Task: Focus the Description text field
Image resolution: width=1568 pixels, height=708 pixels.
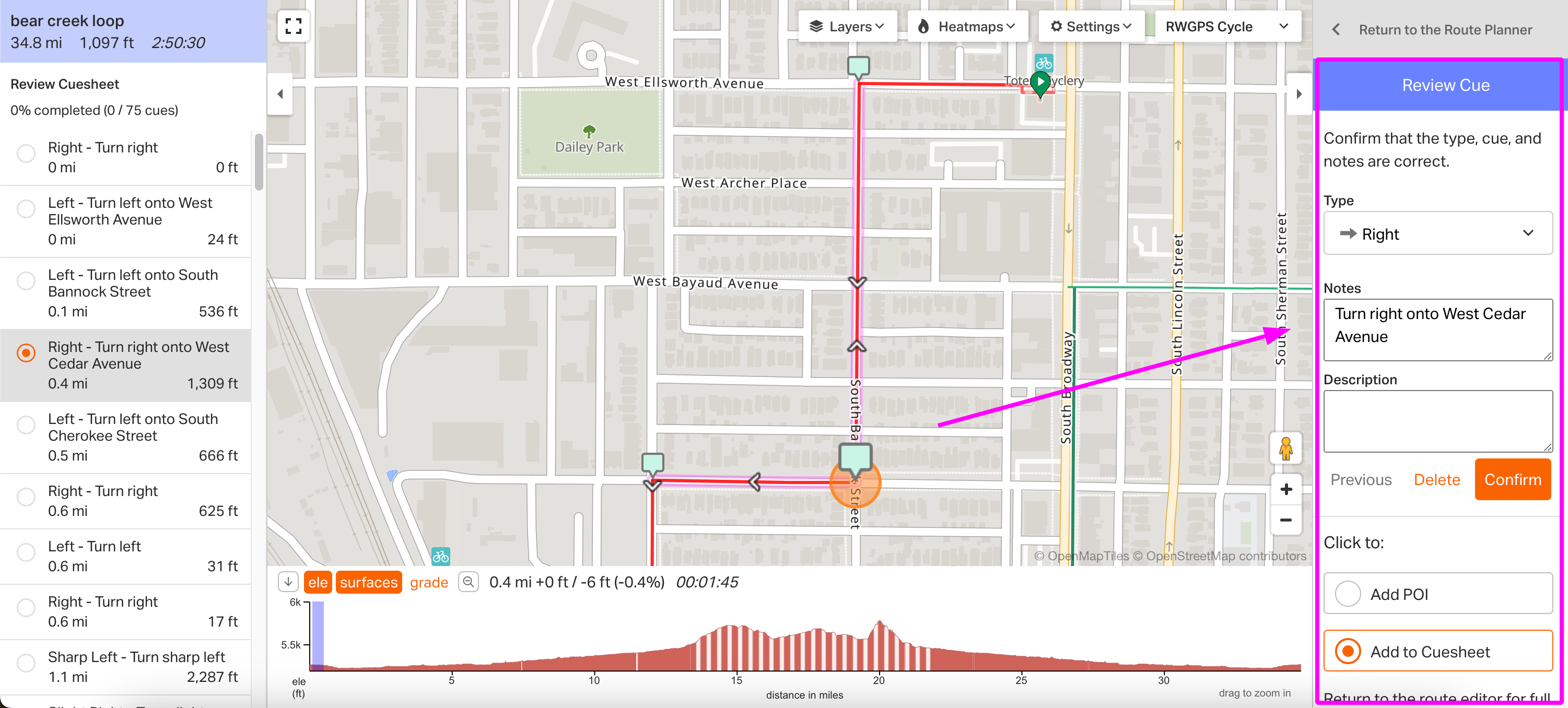Action: tap(1436, 420)
